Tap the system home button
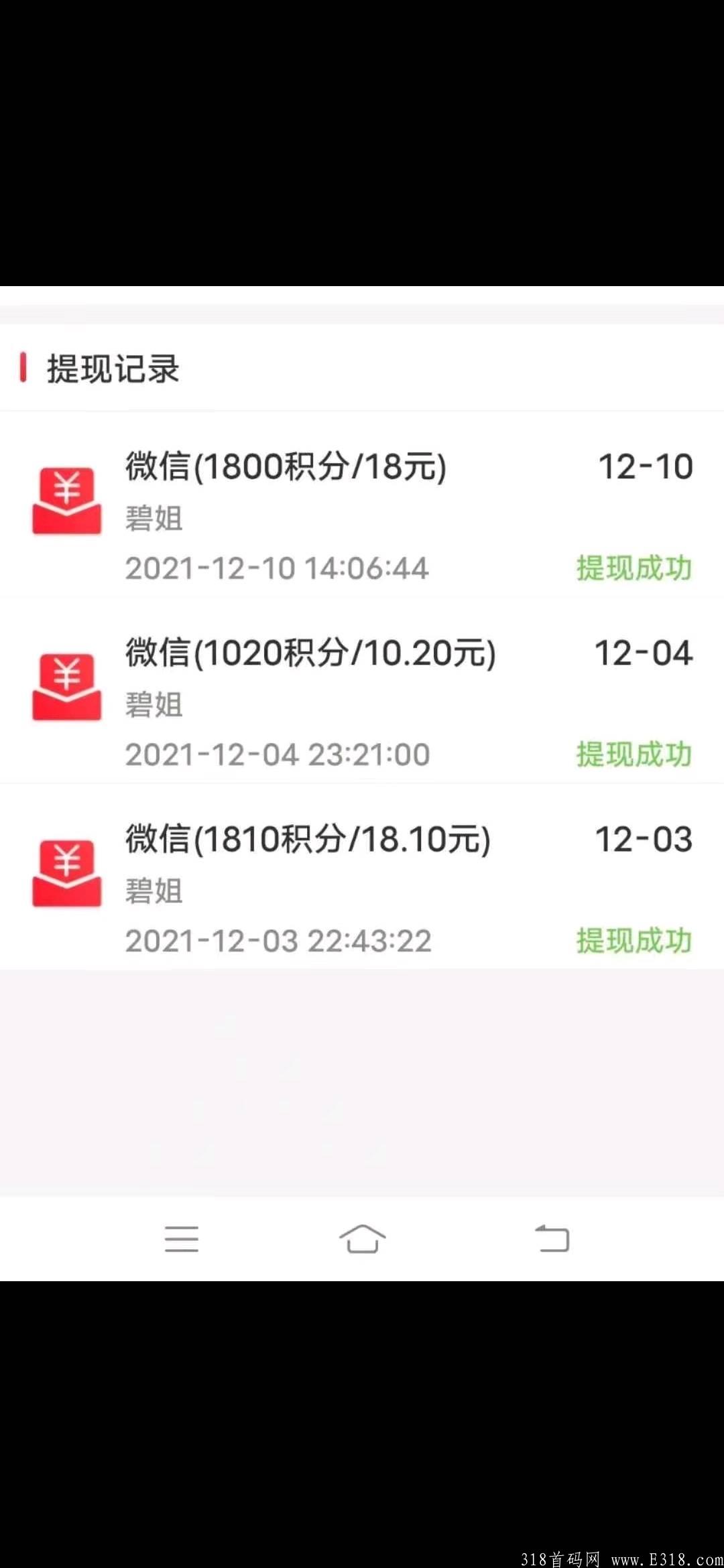 click(362, 1238)
